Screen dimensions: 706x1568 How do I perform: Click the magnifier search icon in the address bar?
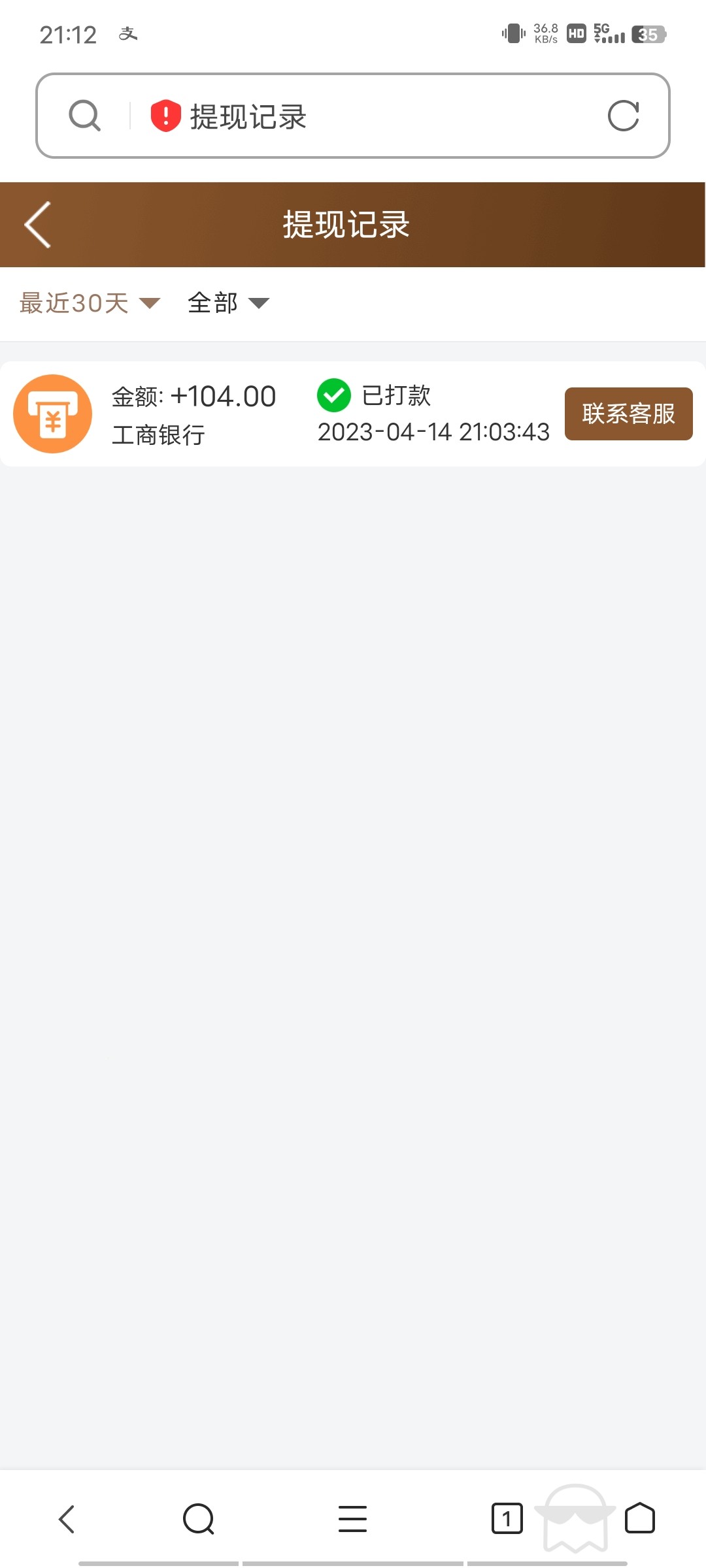tap(84, 115)
